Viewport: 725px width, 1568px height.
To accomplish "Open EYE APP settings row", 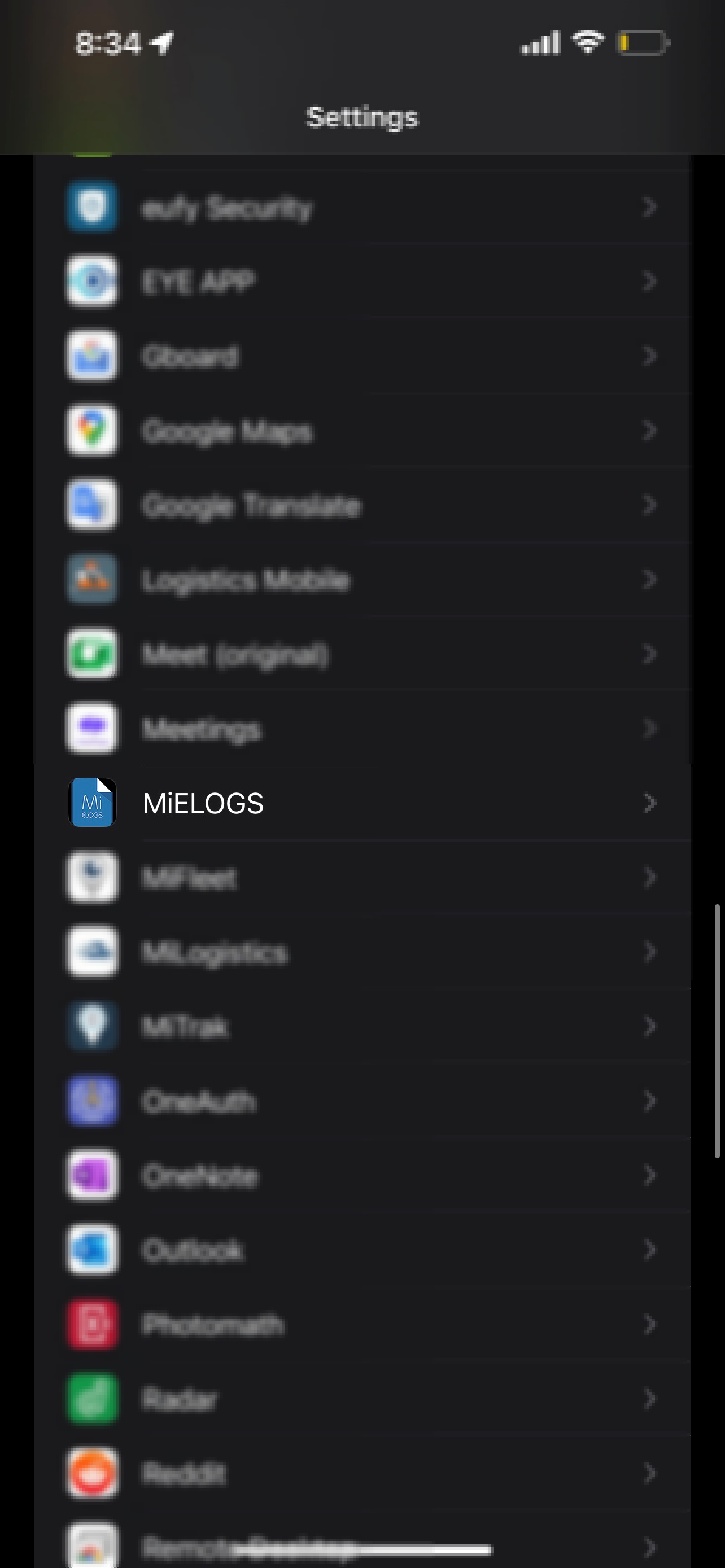I will click(x=362, y=281).
